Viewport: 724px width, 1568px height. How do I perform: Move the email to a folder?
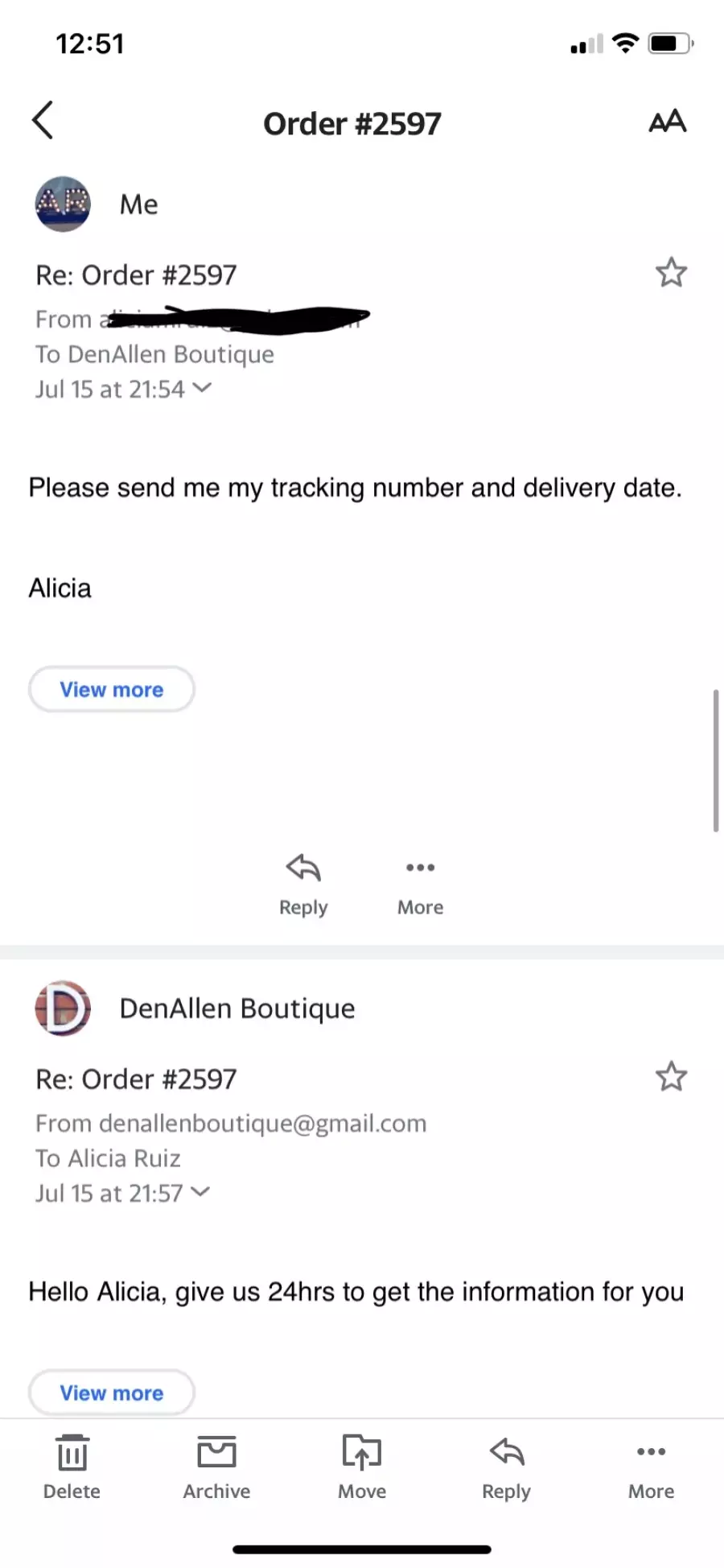[362, 1467]
